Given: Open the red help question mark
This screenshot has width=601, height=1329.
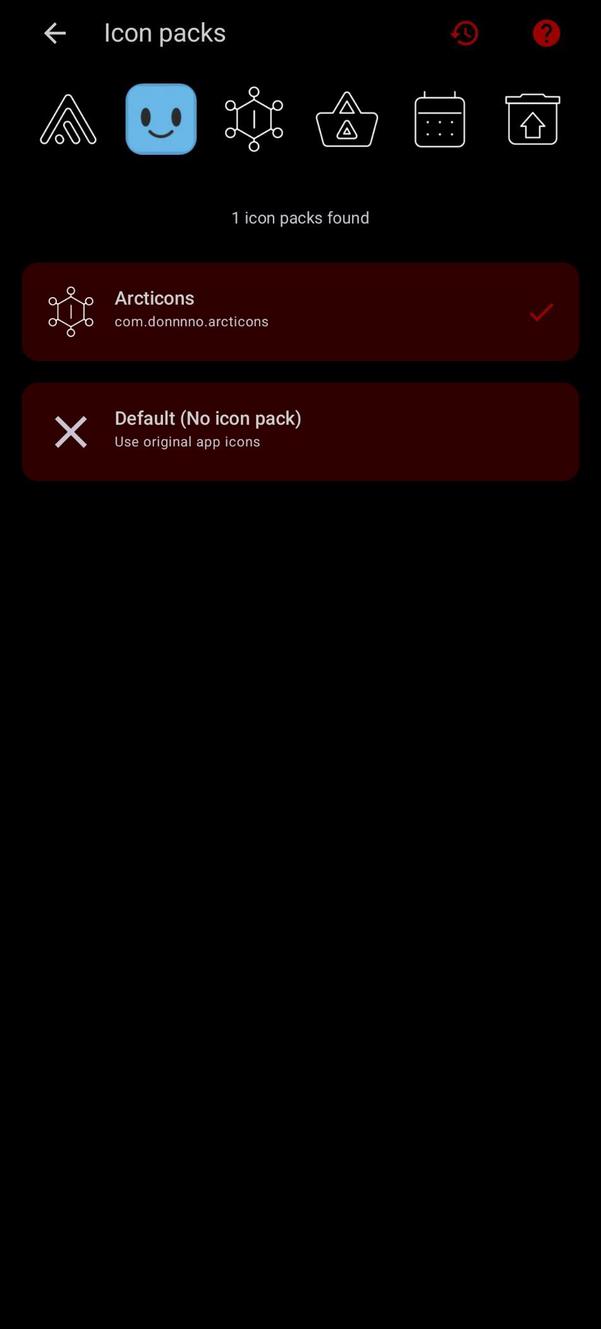Looking at the screenshot, I should (546, 33).
